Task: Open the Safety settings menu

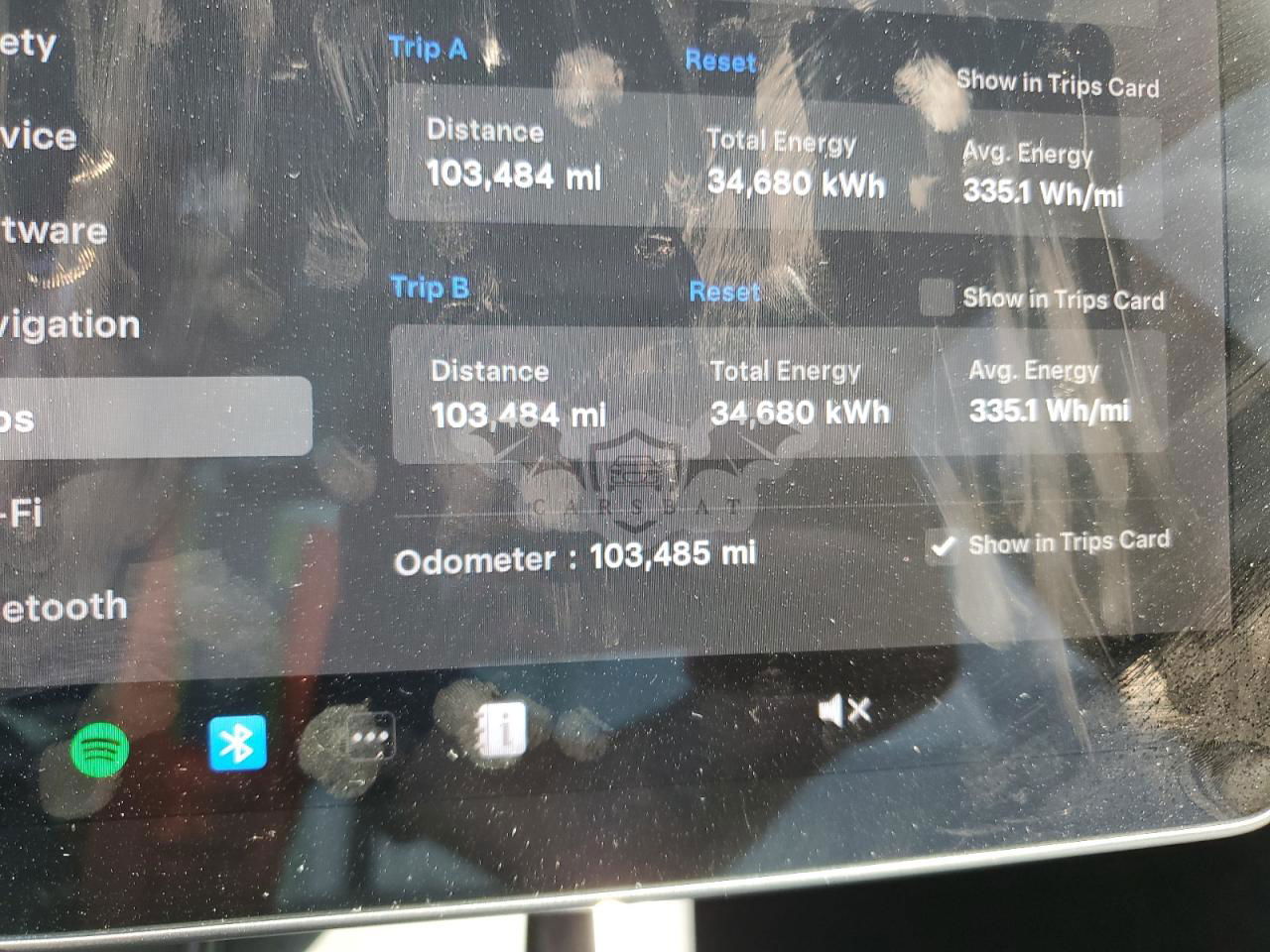Action: pyautogui.click(x=30, y=43)
